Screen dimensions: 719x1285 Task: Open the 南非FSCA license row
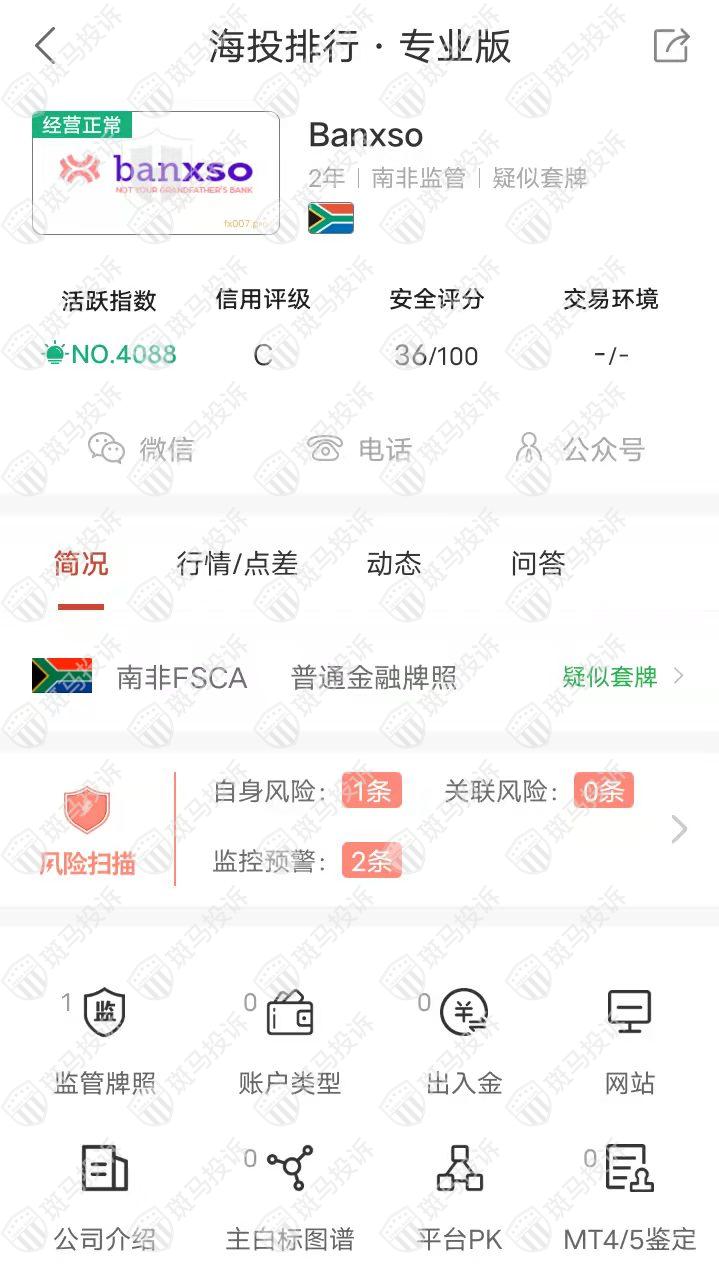click(359, 677)
